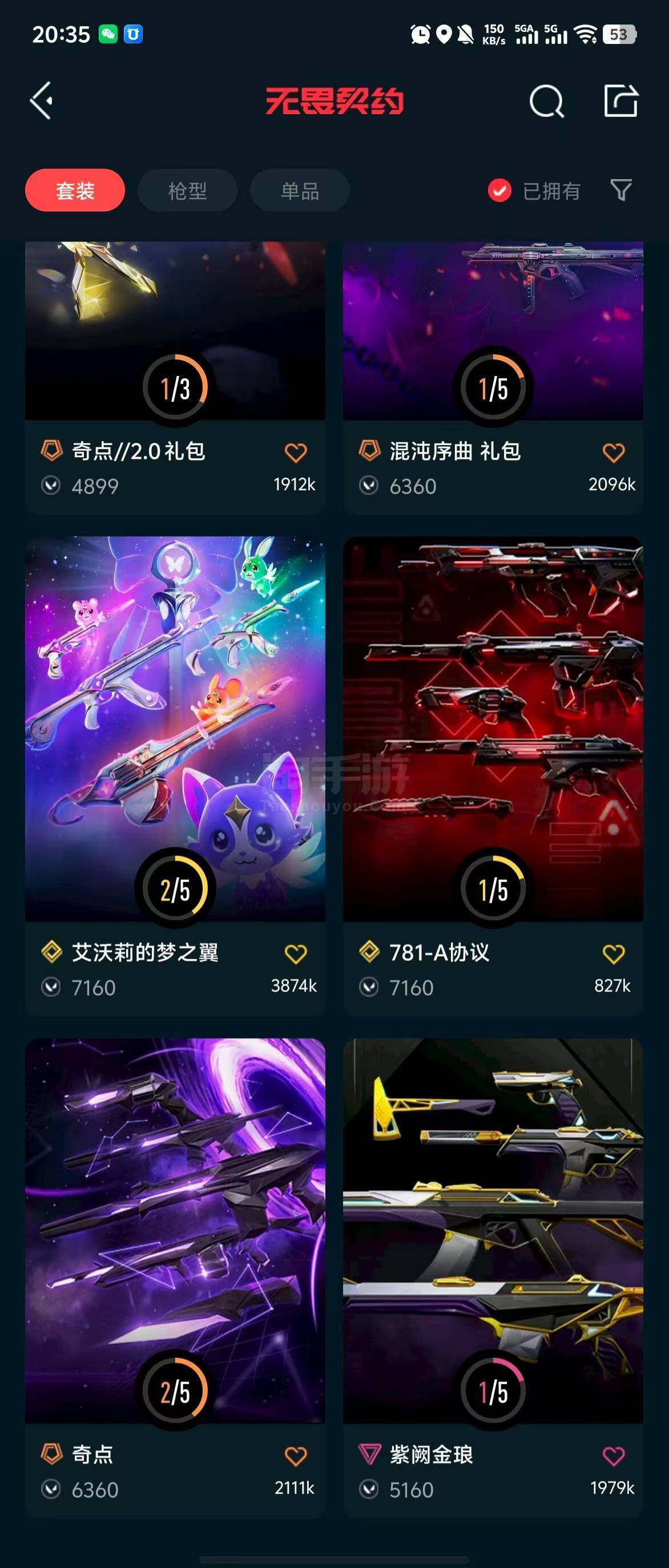Switch to the 单品 tab
Screen dimensions: 669x1568
click(300, 191)
